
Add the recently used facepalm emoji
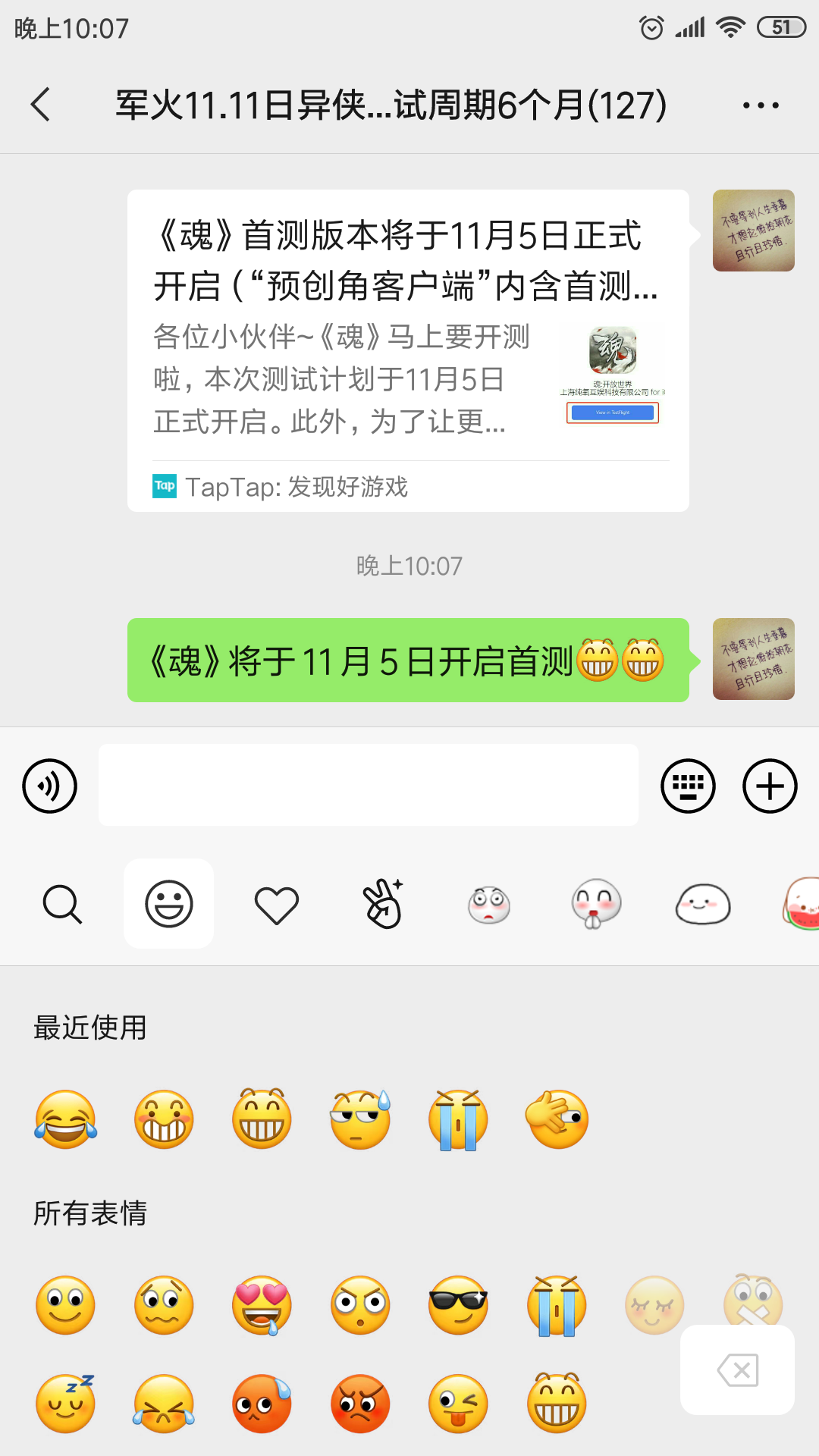(557, 1119)
